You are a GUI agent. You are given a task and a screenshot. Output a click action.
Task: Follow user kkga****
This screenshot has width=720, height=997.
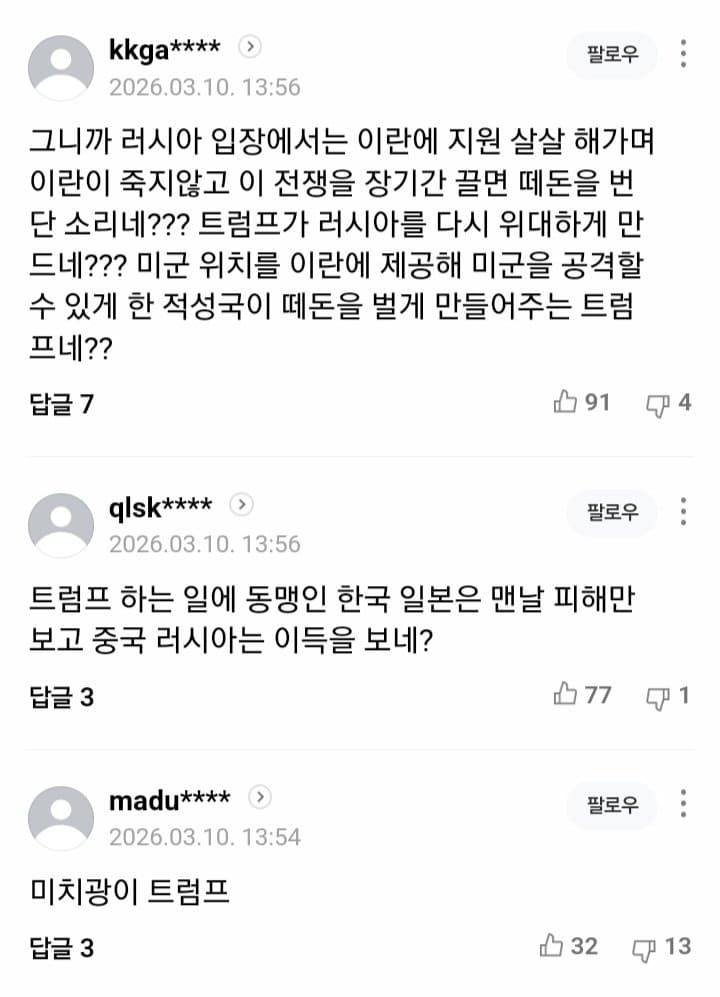(x=612, y=54)
